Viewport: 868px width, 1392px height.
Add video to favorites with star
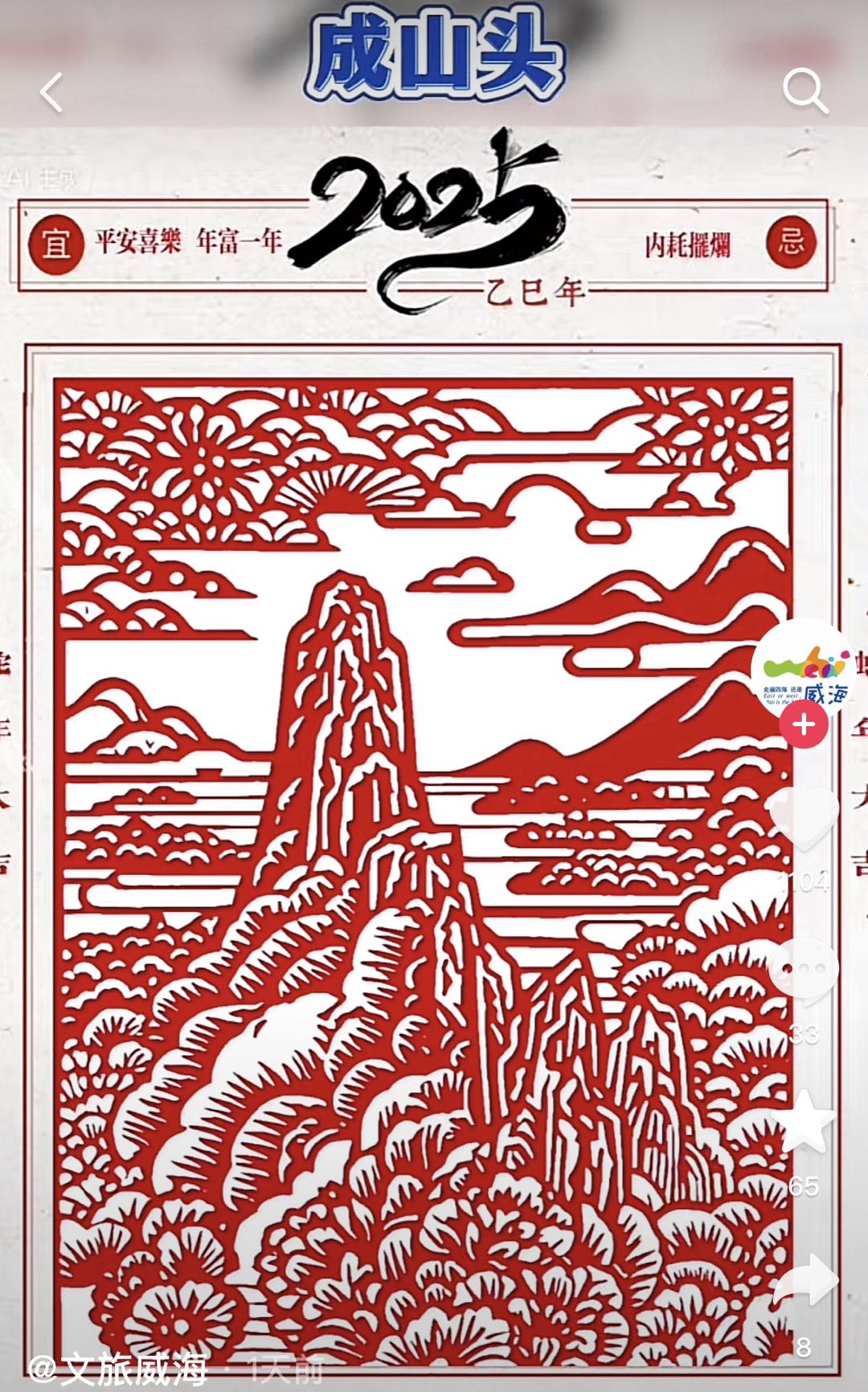point(804,1121)
